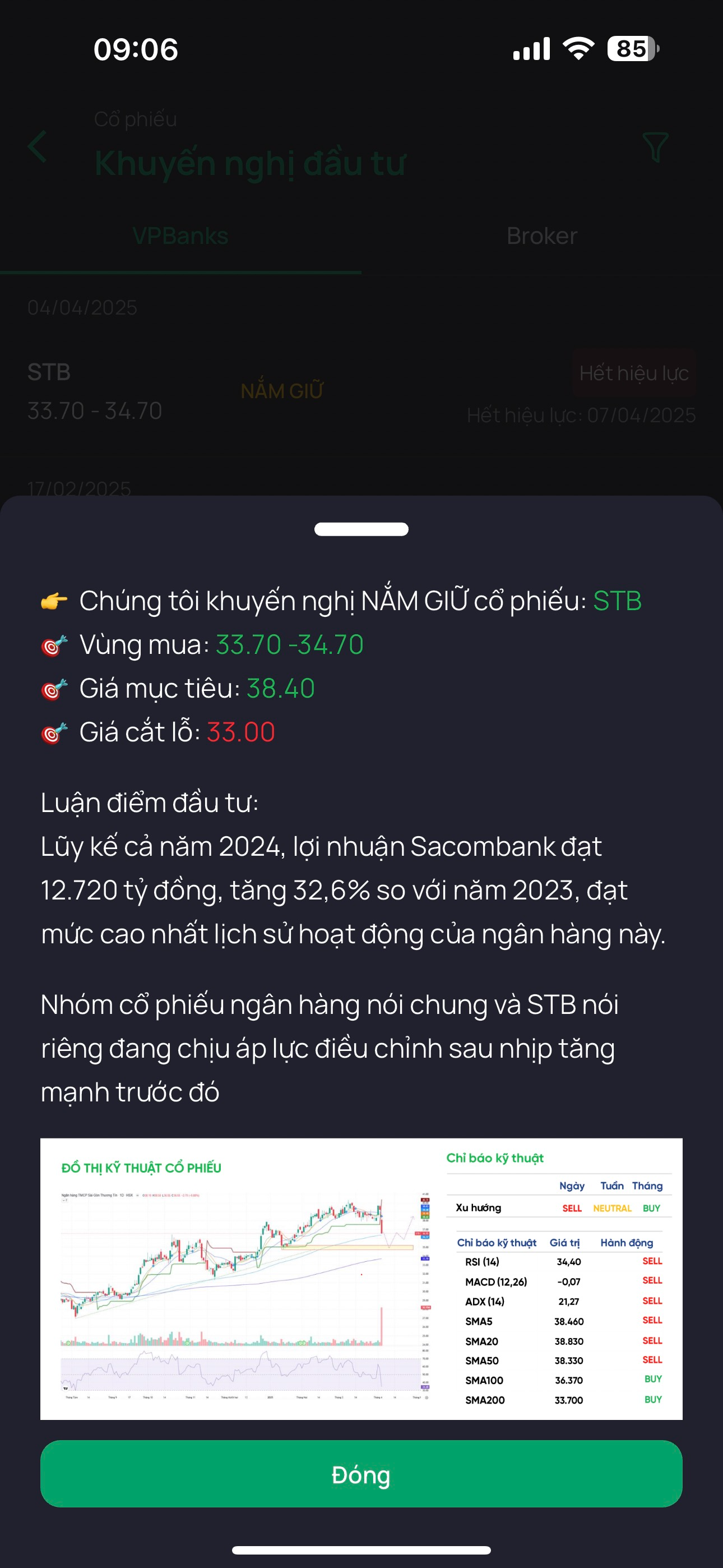Open the technical chart image
The height and width of the screenshot is (1568, 723).
(x=361, y=1278)
